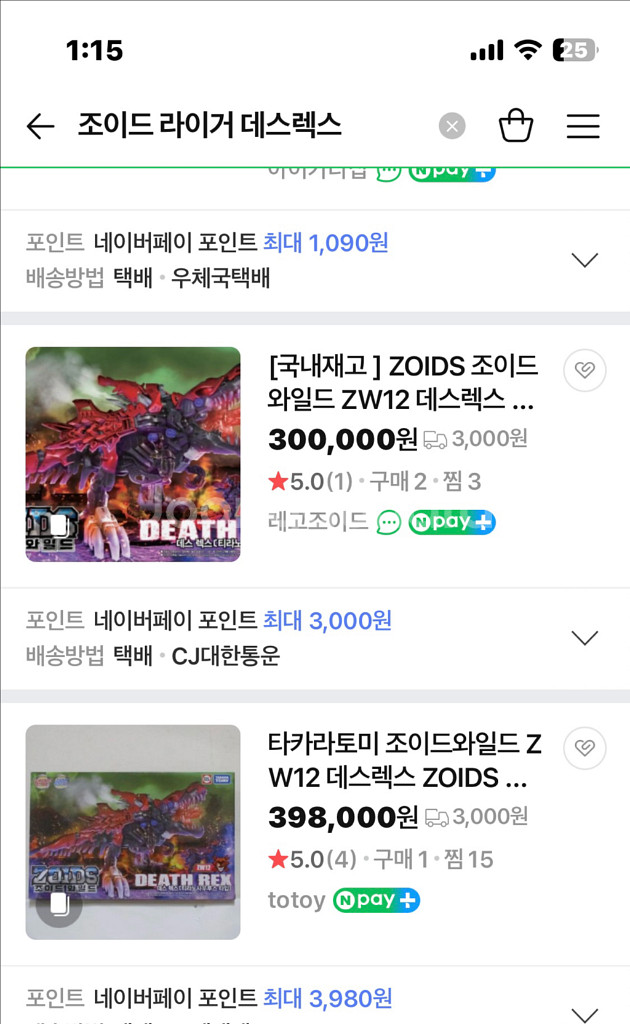This screenshot has height=1024, width=630.
Task: Open listing titled [국내재고] ZOIDS 조이드 와일드
Action: click(403, 383)
